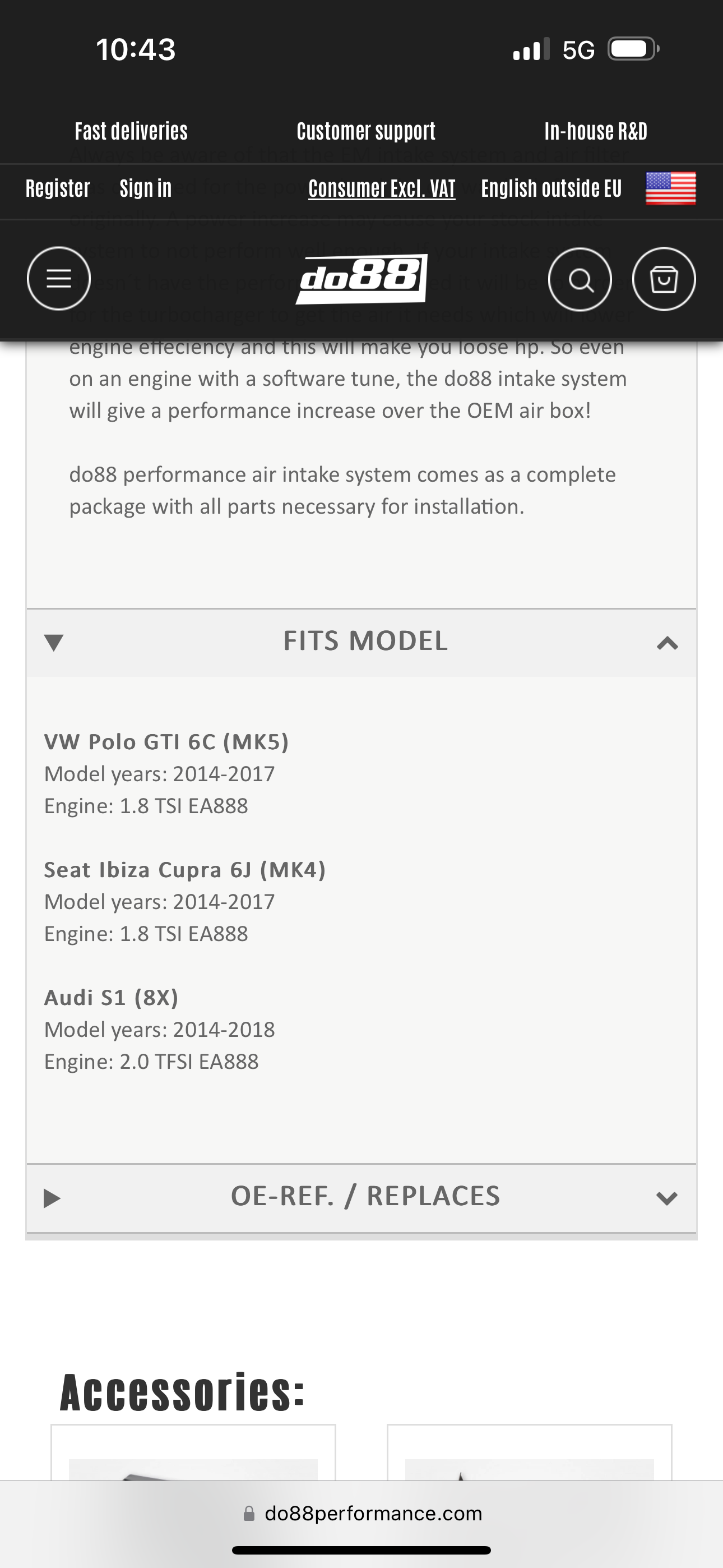Collapse the FITS MODEL section via its chevron
Screen dimensions: 723x1568
667,643
